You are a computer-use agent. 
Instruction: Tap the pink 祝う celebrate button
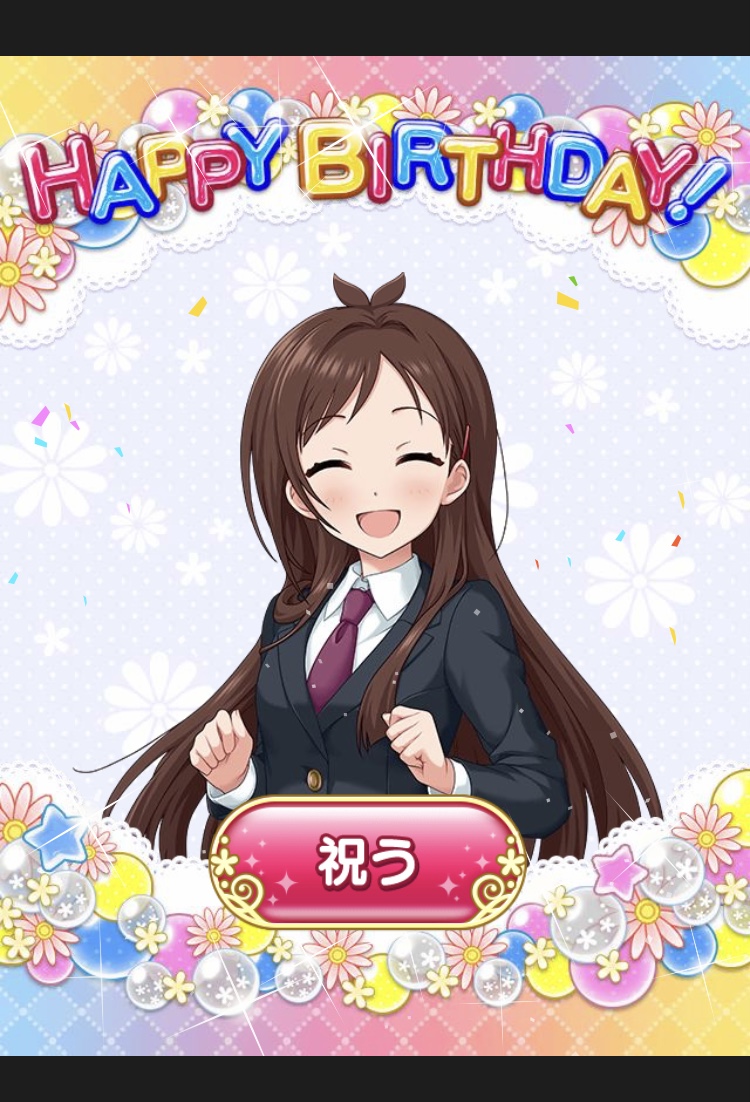pos(368,861)
